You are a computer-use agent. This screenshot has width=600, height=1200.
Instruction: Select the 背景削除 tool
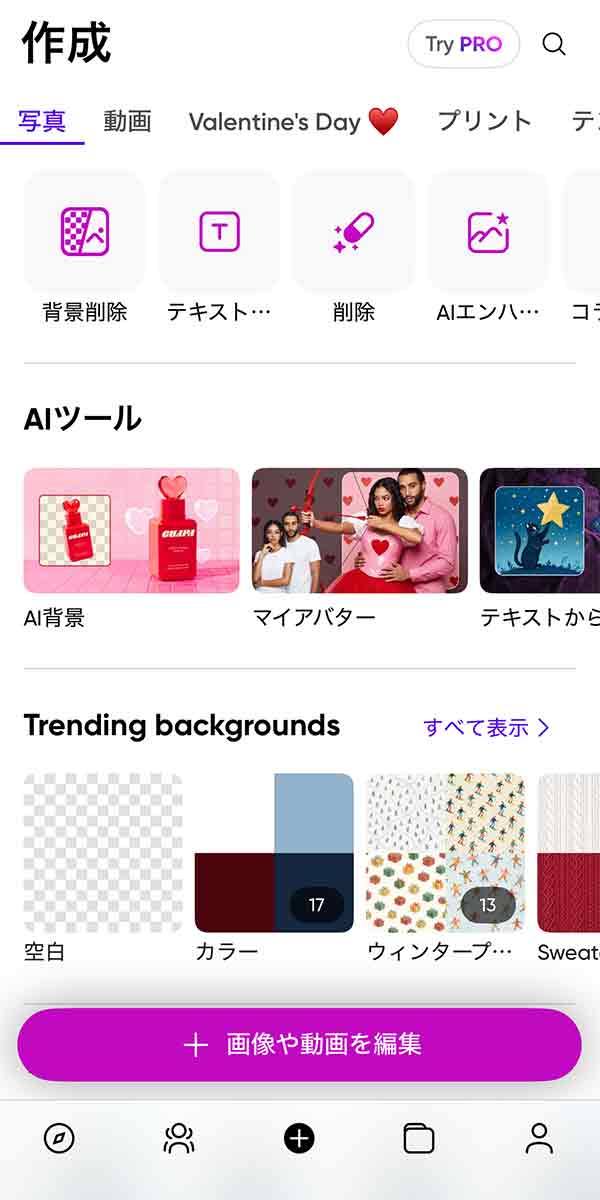[x=85, y=232]
